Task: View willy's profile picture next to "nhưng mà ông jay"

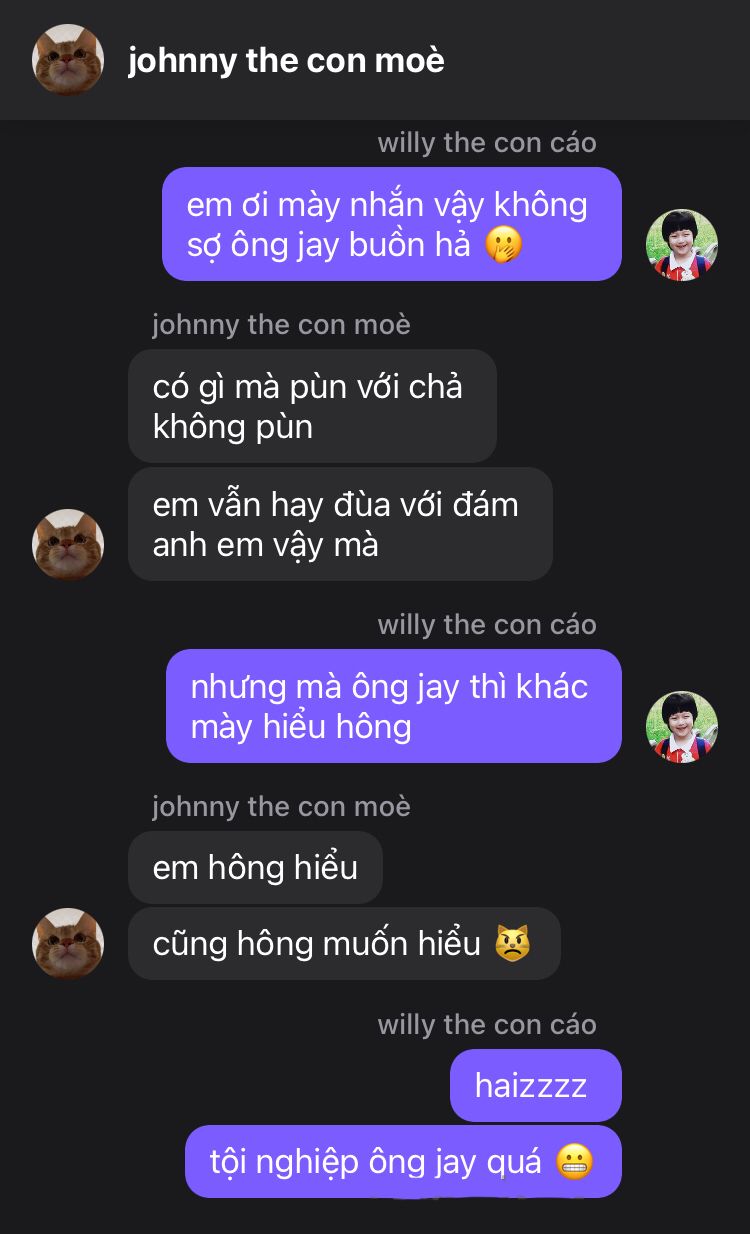Action: (x=682, y=727)
